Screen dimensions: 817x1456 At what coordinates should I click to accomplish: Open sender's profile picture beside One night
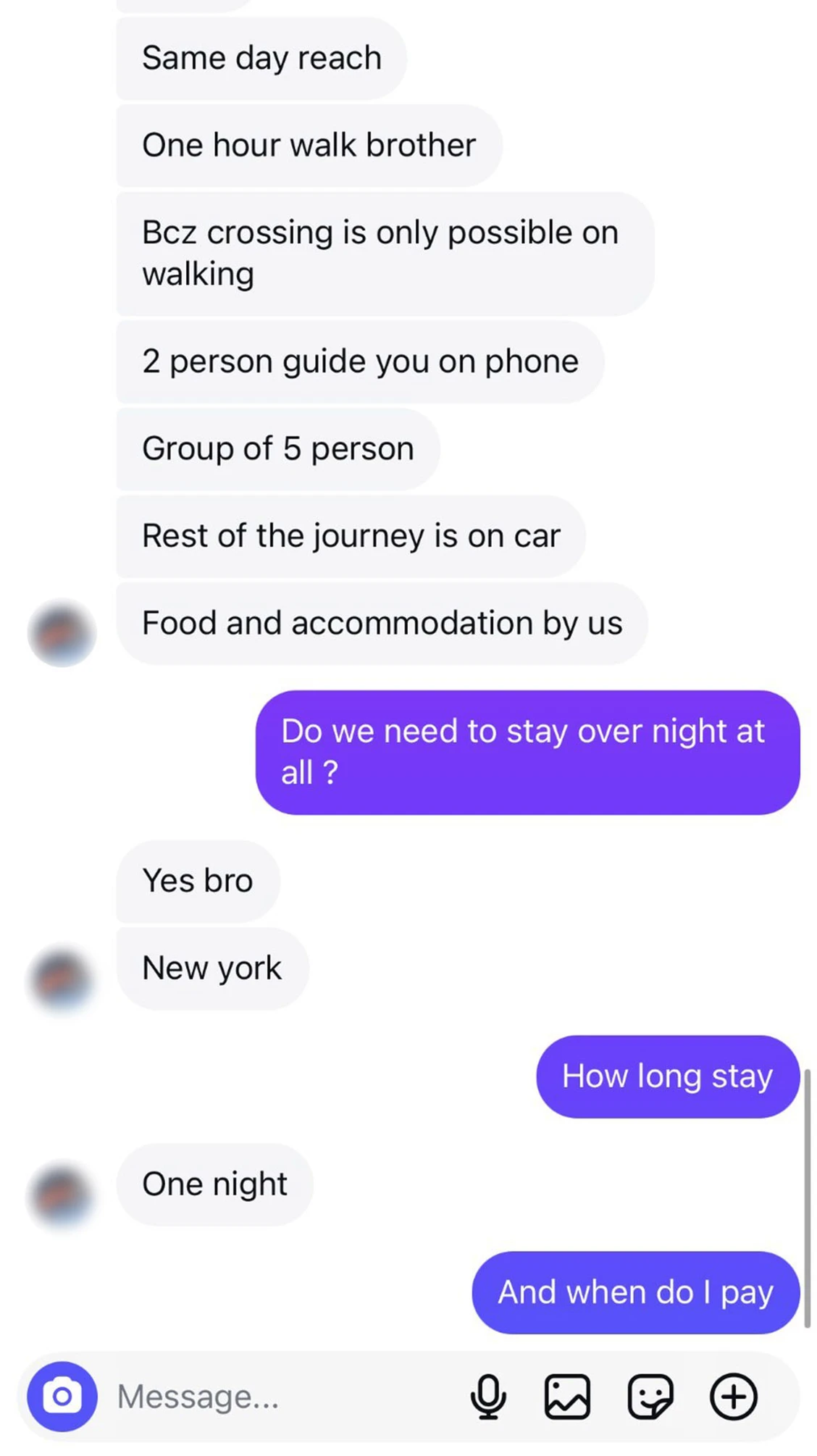(x=62, y=1195)
